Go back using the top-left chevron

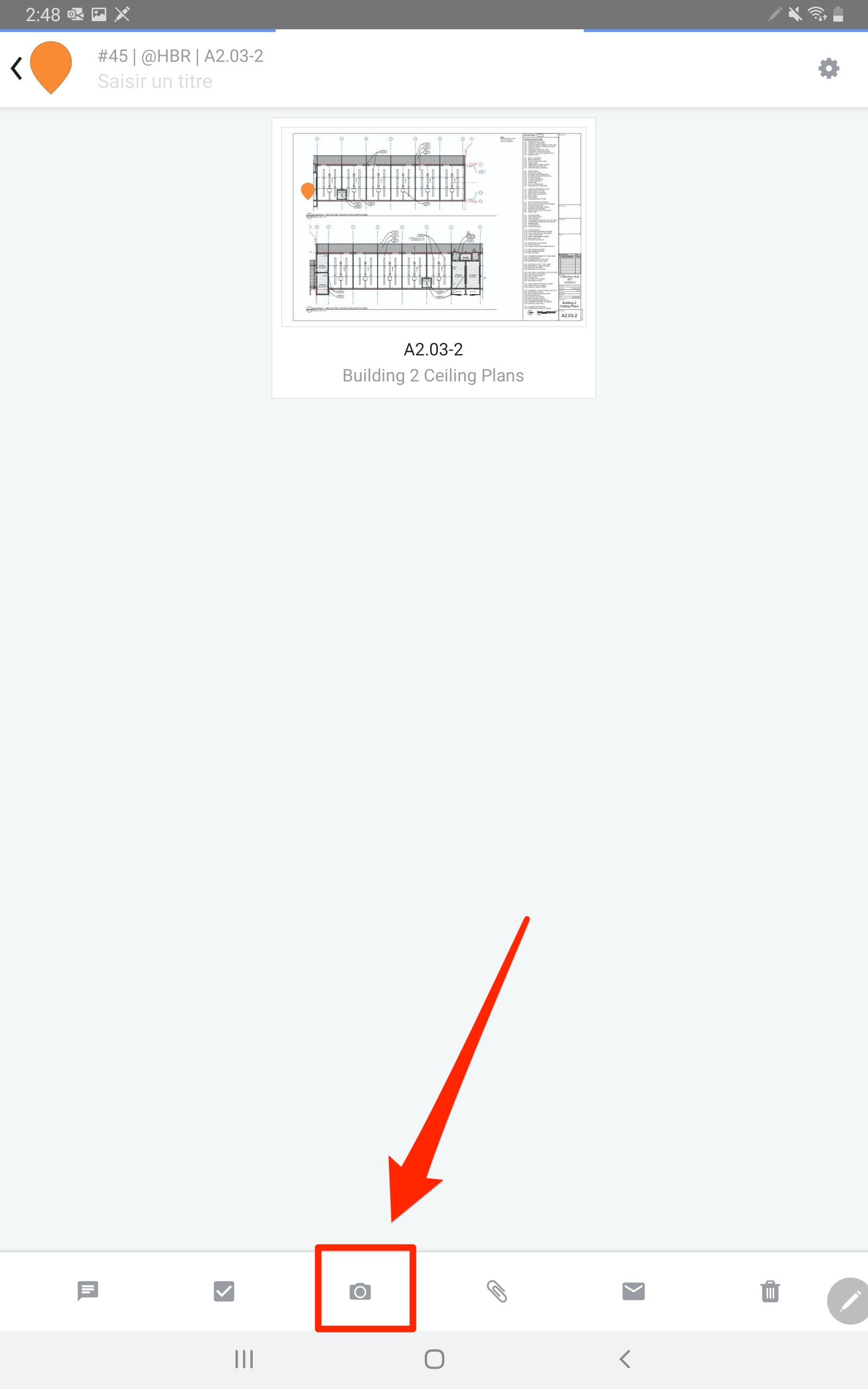[x=17, y=68]
